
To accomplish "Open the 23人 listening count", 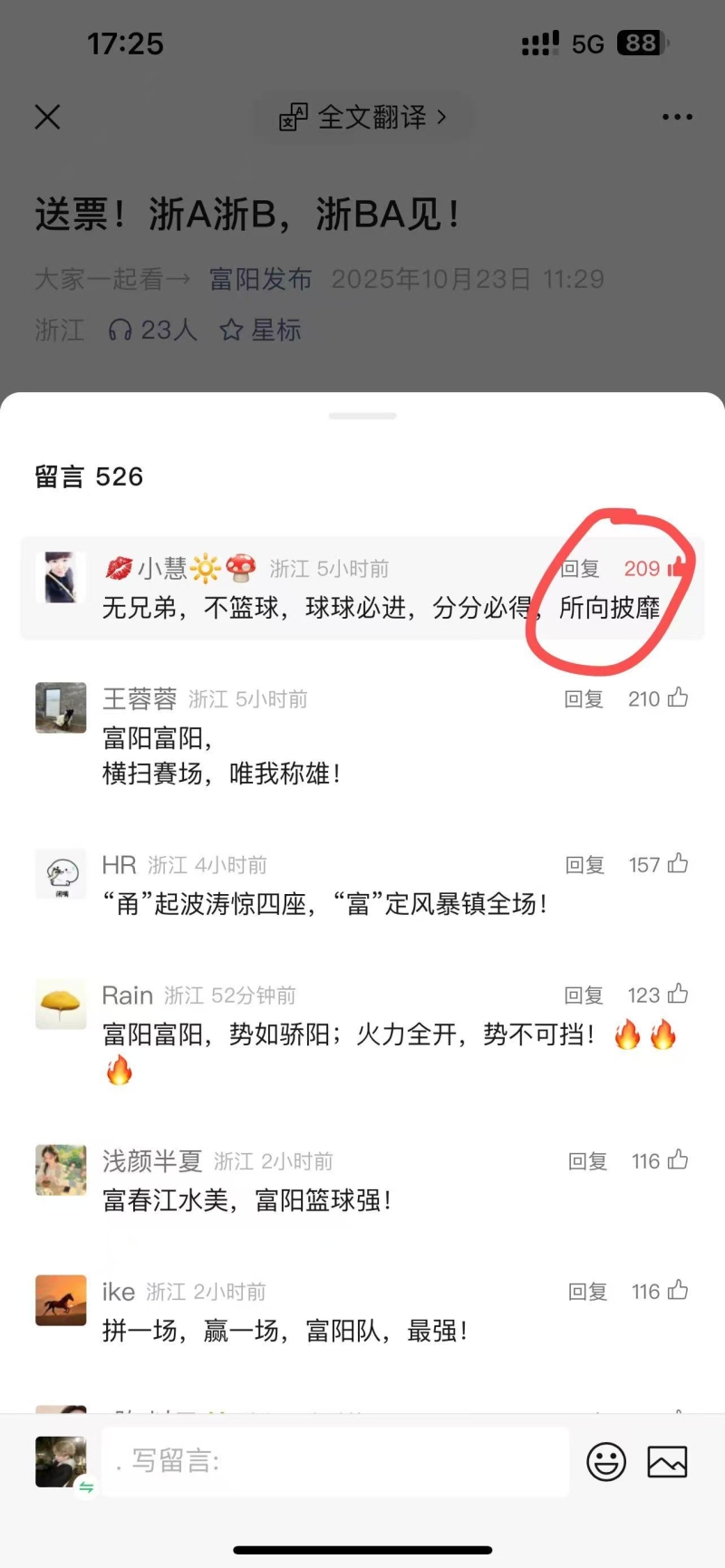I will point(152,330).
